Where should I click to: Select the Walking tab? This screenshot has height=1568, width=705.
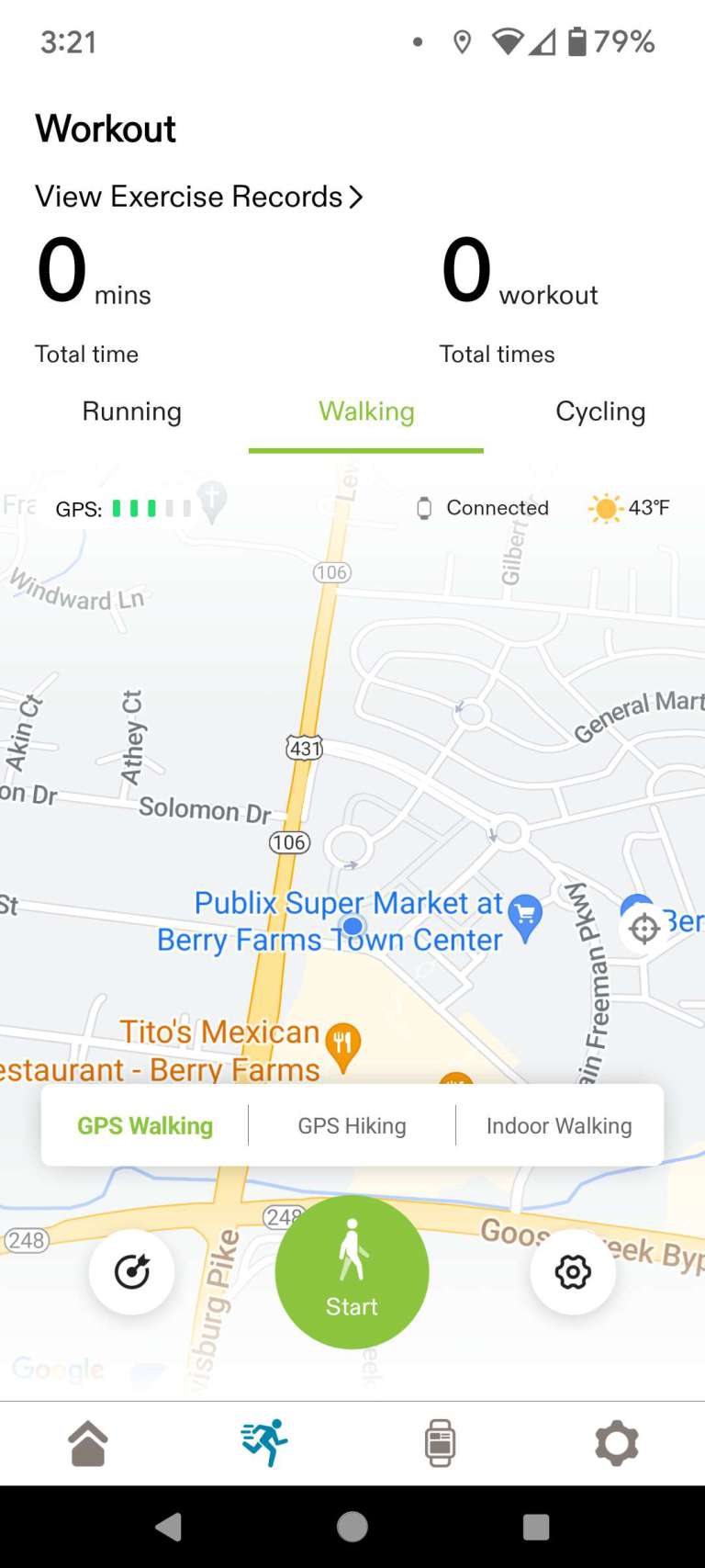click(x=366, y=412)
